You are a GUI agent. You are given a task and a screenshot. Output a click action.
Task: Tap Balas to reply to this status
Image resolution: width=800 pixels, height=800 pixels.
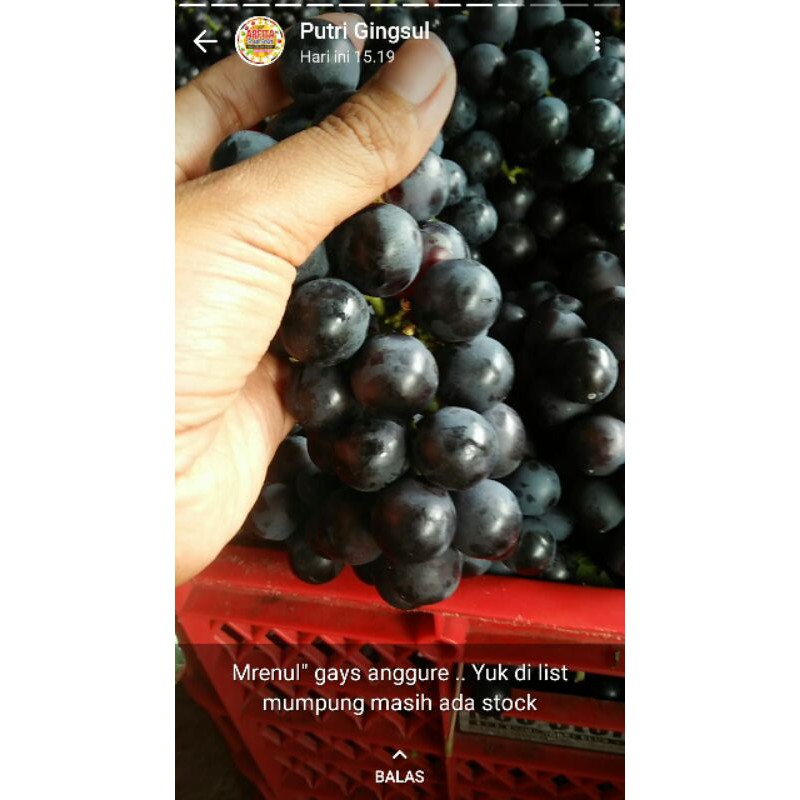click(x=399, y=768)
